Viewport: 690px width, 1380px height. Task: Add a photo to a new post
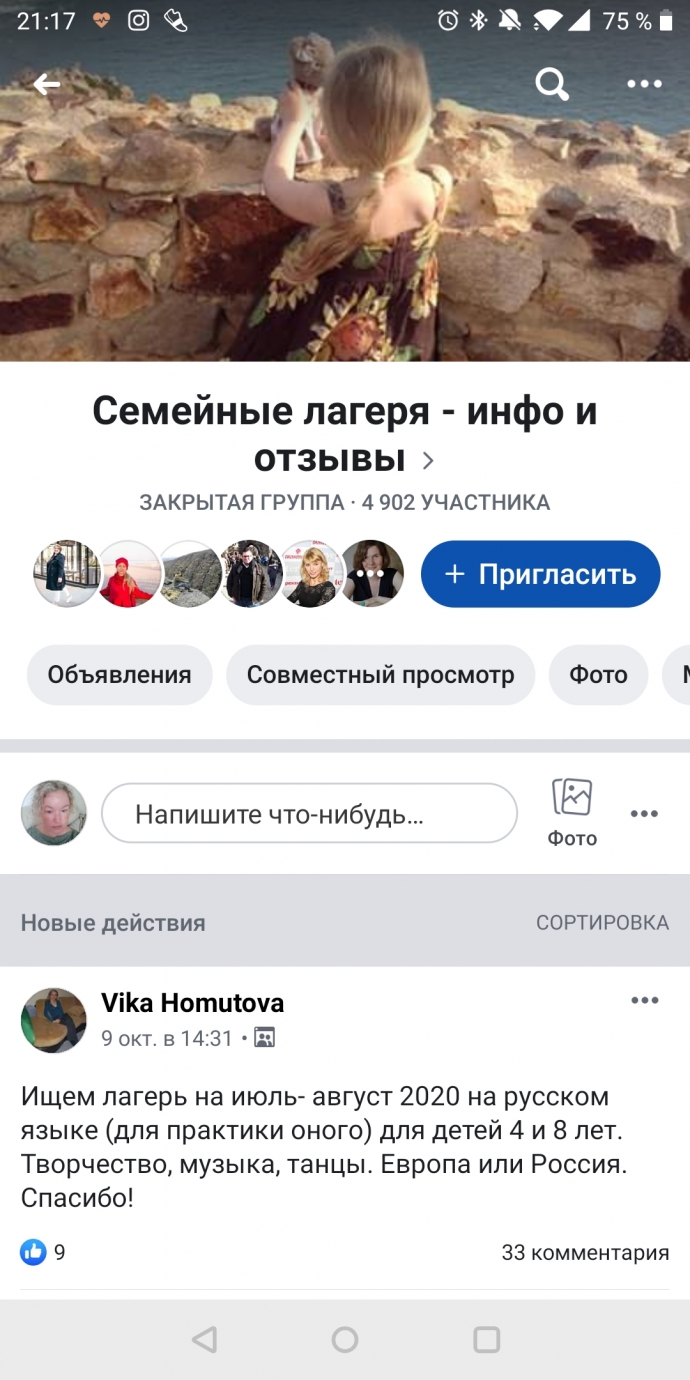click(572, 813)
